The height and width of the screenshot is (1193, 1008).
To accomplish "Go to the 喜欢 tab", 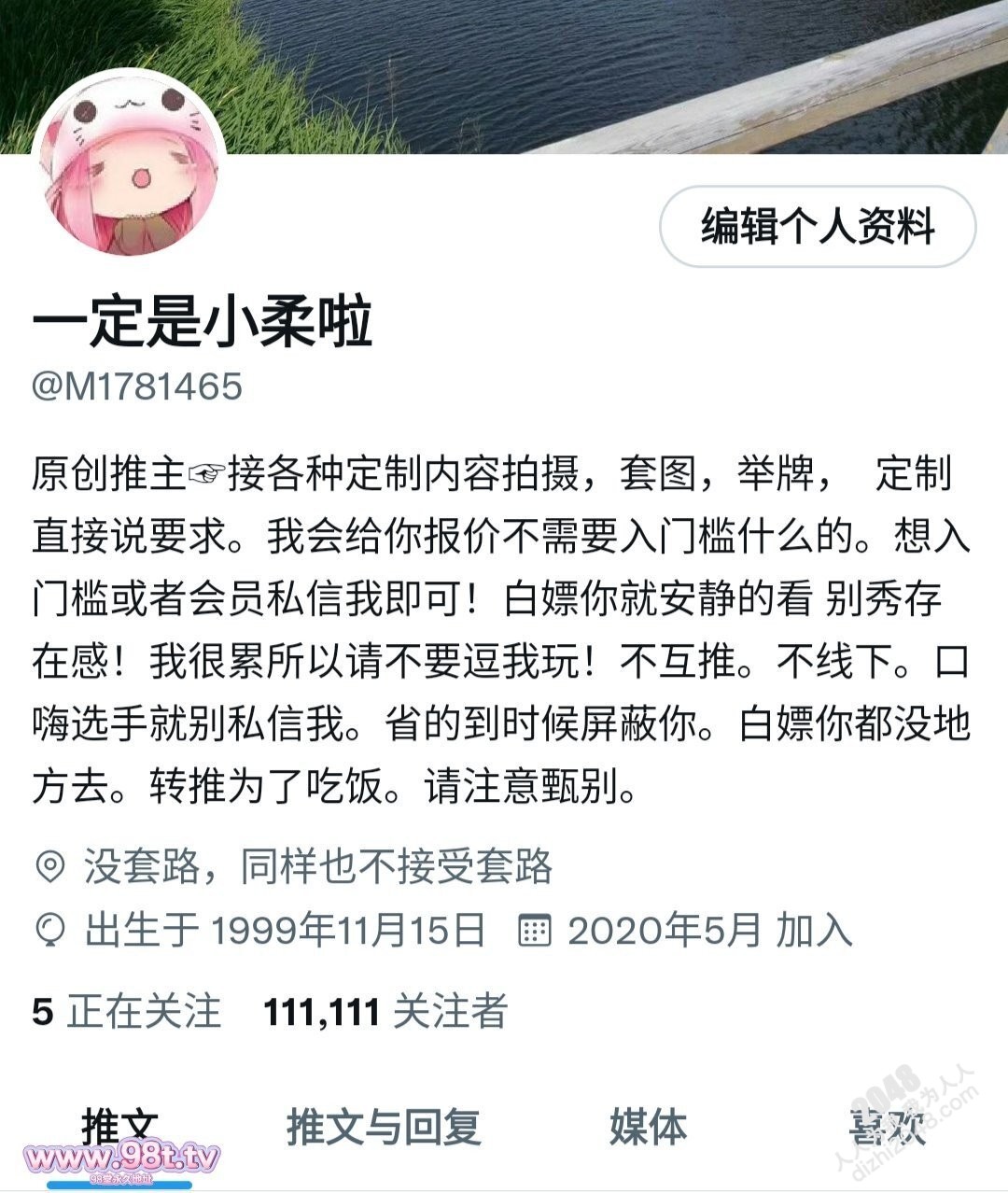I will (887, 1127).
